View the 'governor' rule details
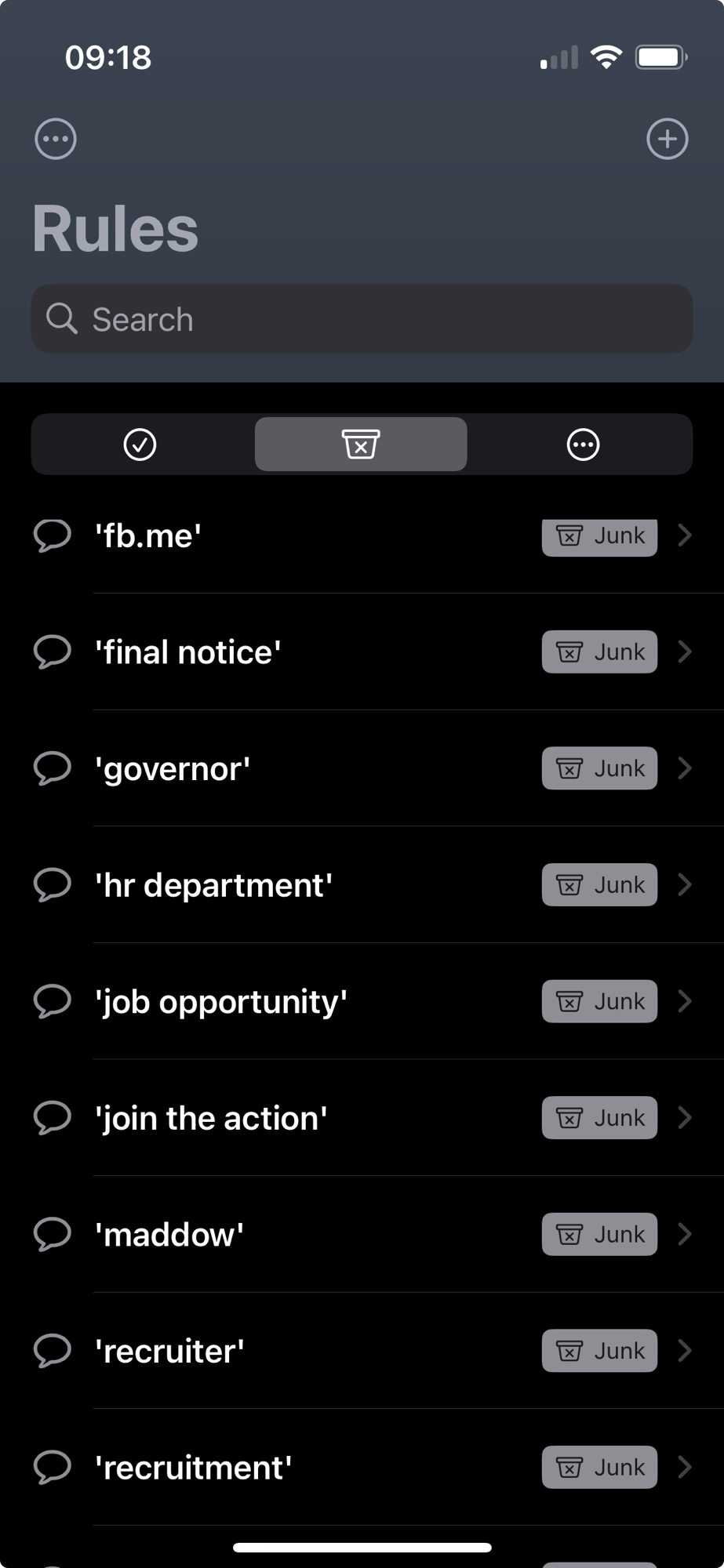 (362, 768)
